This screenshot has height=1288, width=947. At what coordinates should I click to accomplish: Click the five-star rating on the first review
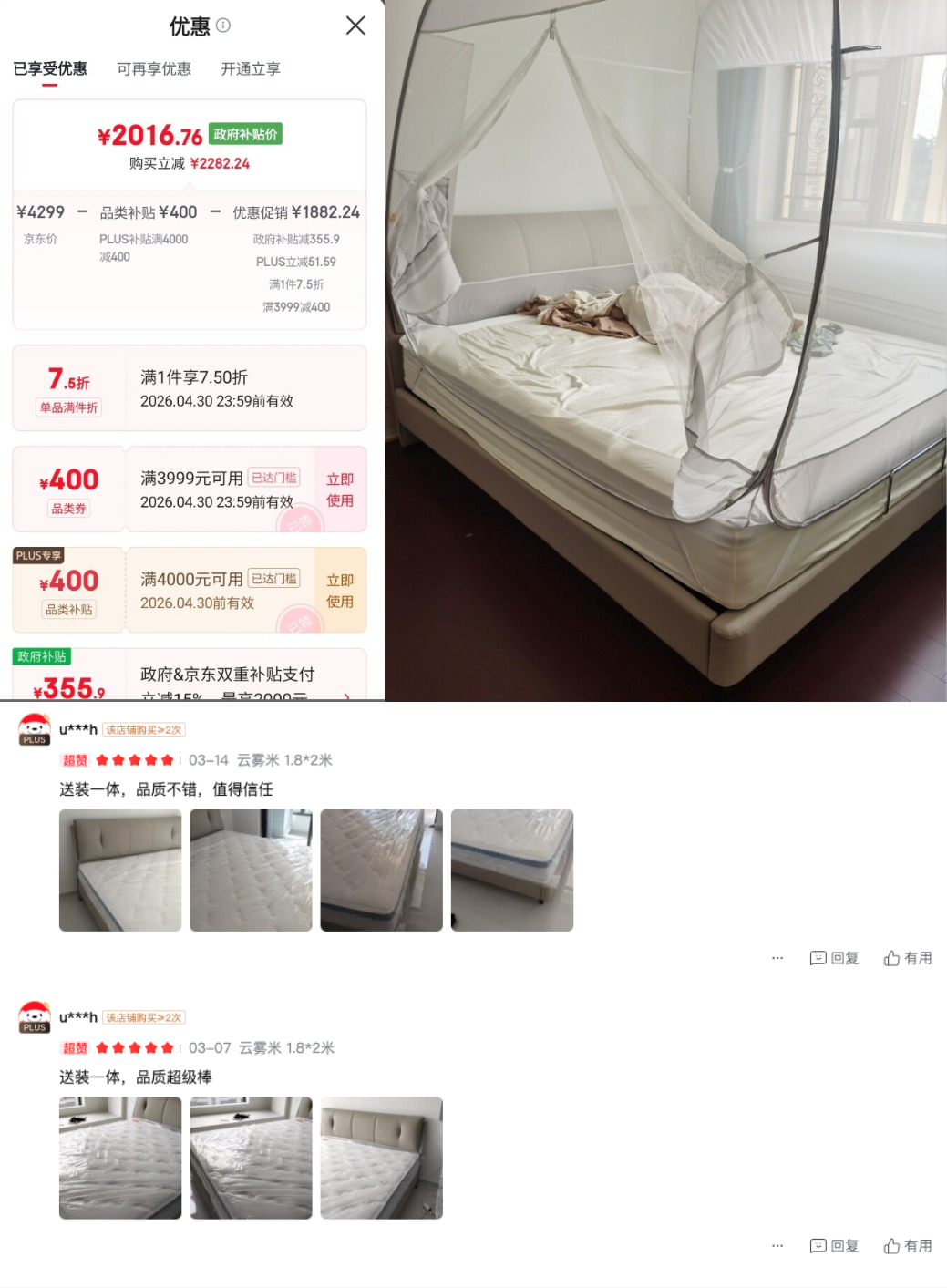135,759
